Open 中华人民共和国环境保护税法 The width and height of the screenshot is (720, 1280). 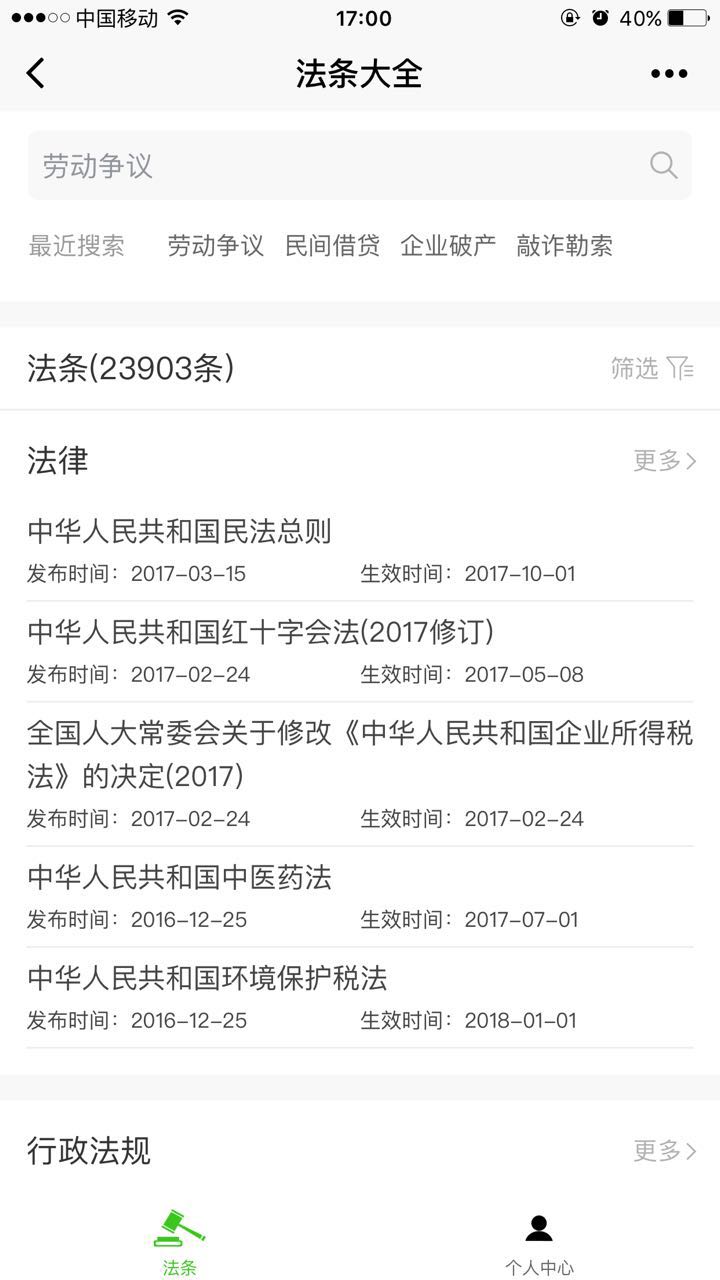click(207, 978)
